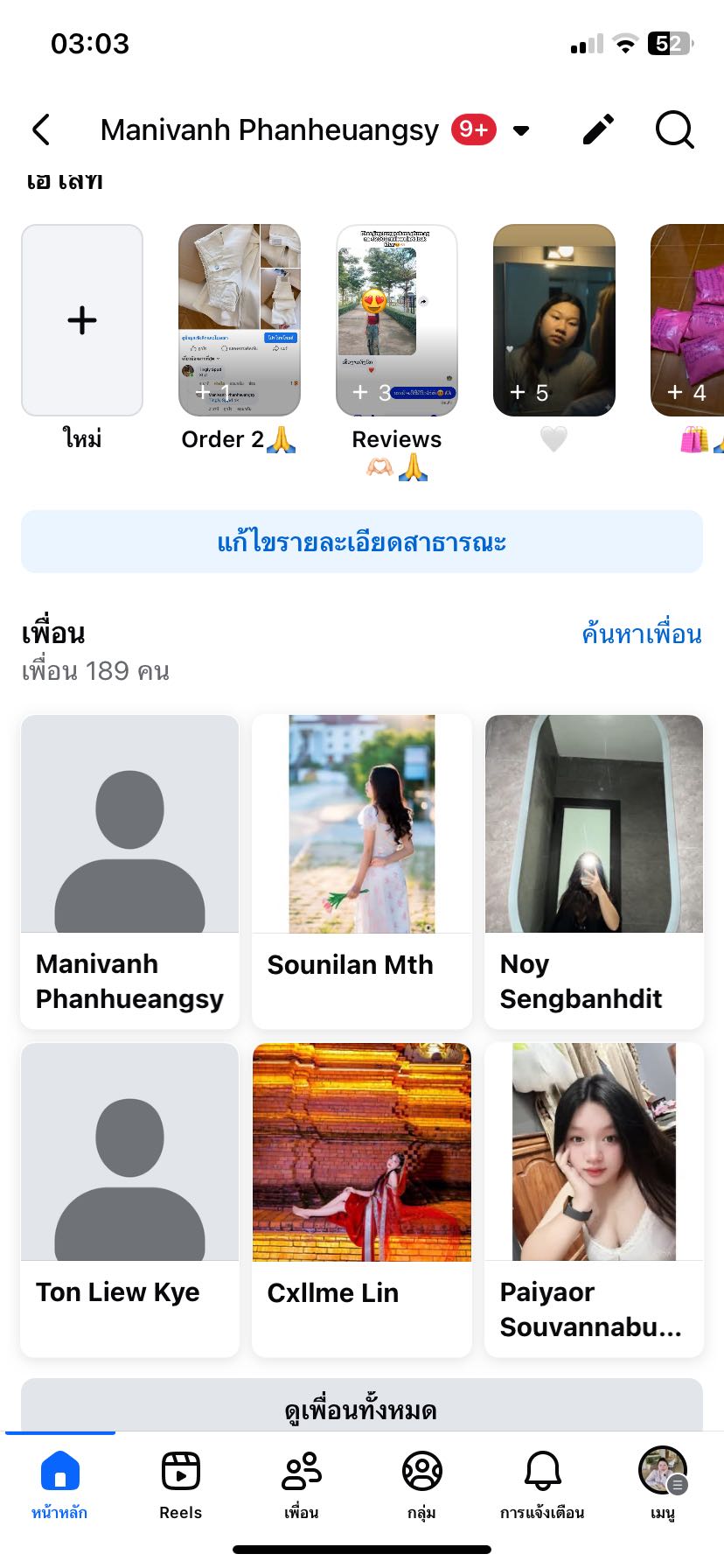View the Reviews highlight collection

point(397,320)
